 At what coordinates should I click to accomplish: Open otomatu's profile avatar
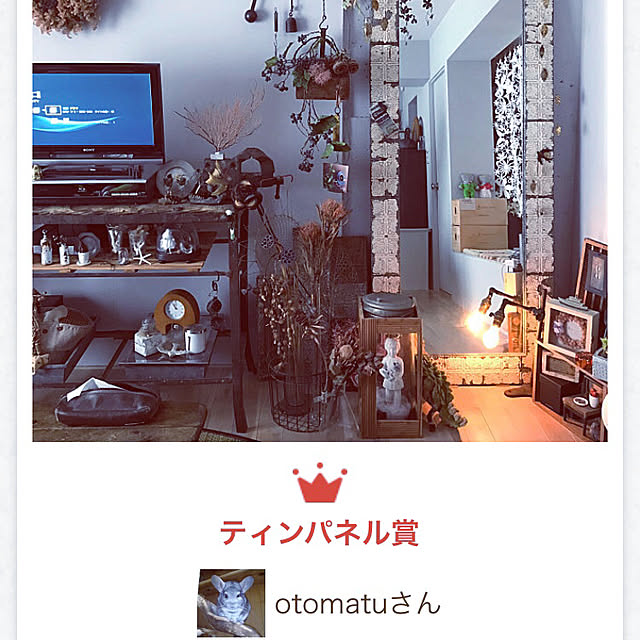tap(231, 603)
